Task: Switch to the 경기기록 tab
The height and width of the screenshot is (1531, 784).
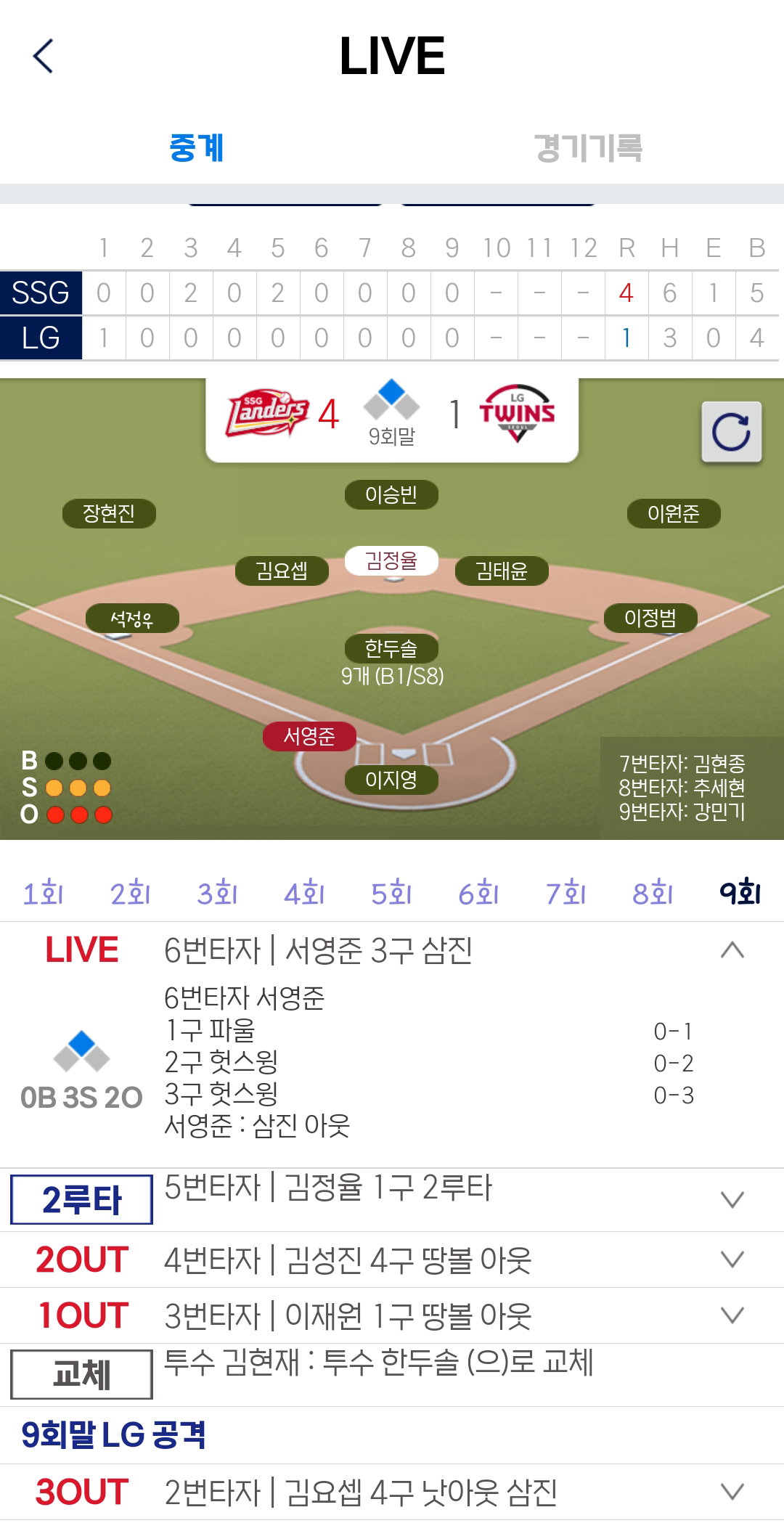Action: [x=588, y=147]
